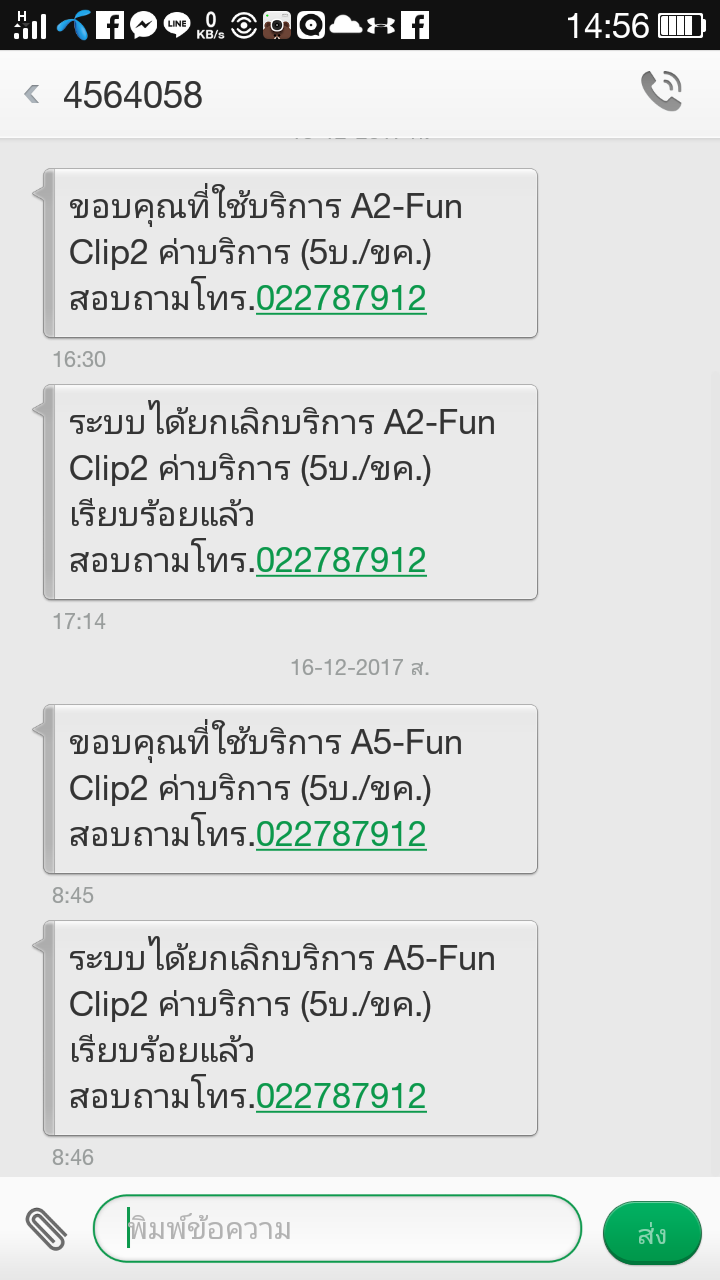Viewport: 720px width, 1280px height.
Task: Tap phone link in 8:46 cancellation message
Action: click(341, 1096)
